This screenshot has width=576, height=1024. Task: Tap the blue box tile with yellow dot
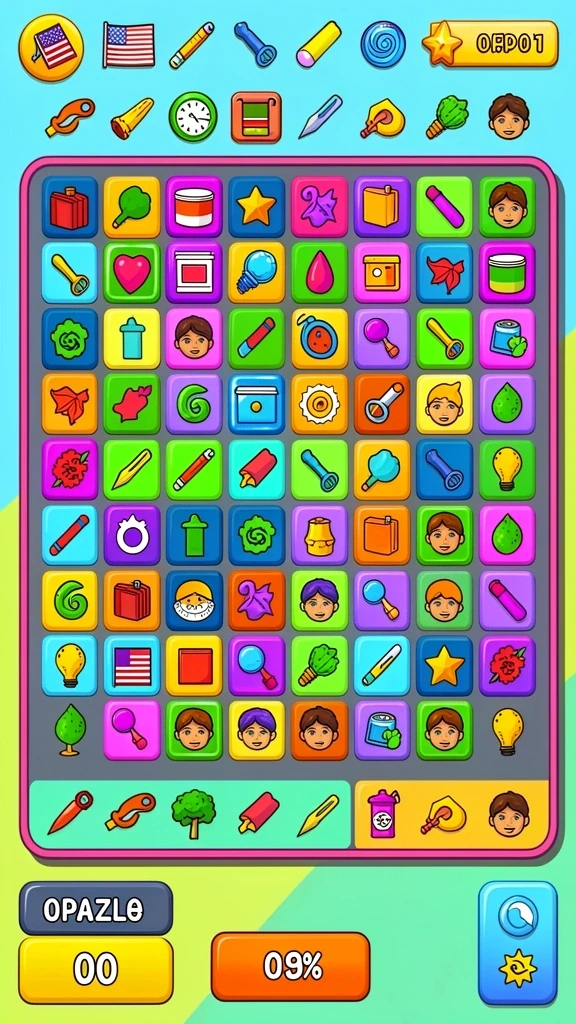pos(257,404)
